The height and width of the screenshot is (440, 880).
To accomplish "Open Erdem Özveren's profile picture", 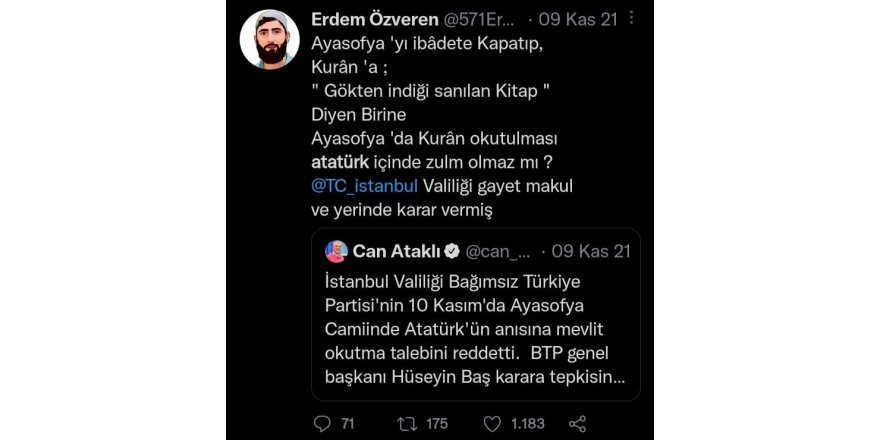I will pos(270,40).
